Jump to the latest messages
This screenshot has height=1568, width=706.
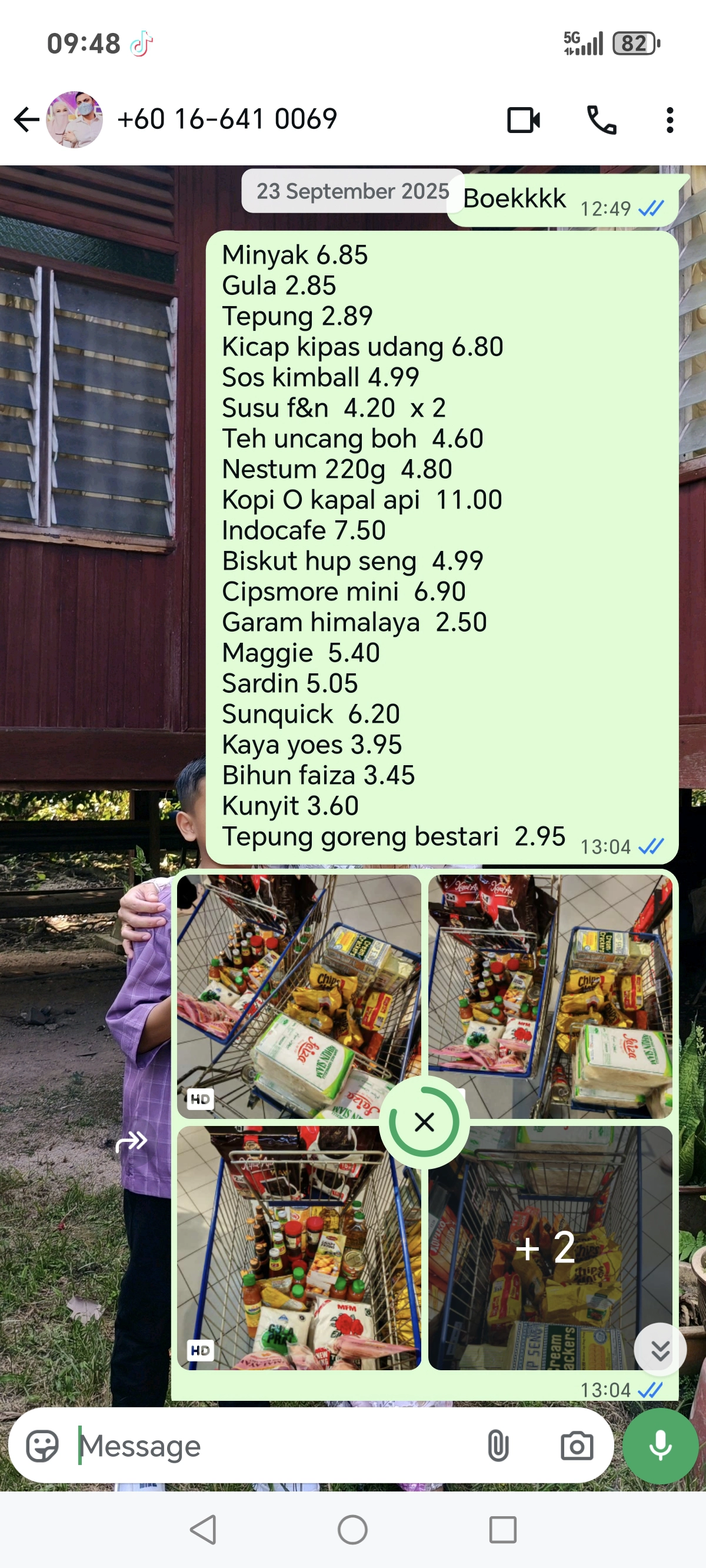pos(660,1350)
